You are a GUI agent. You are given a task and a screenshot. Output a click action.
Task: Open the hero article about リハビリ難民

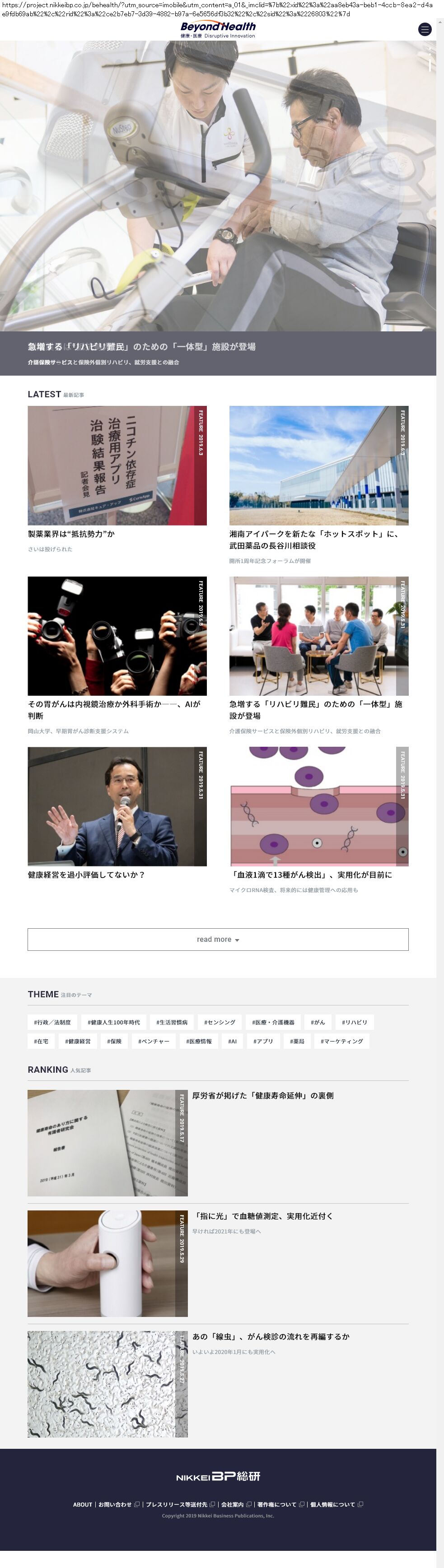coord(141,347)
